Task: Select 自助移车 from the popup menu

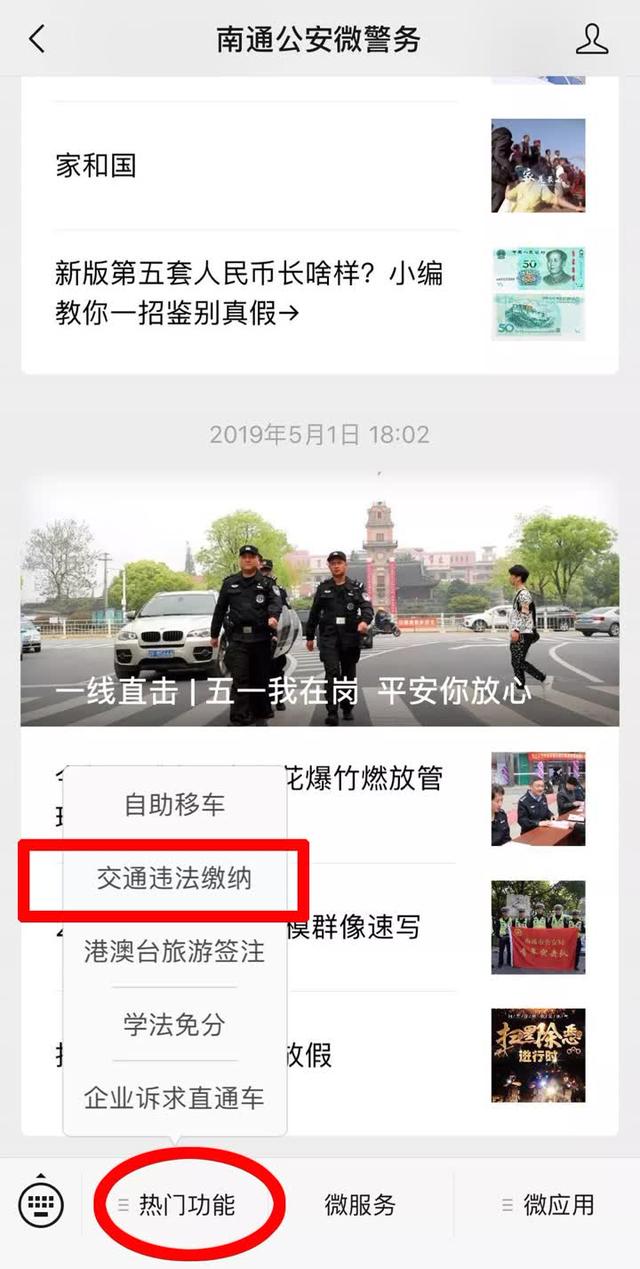Action: coord(175,804)
